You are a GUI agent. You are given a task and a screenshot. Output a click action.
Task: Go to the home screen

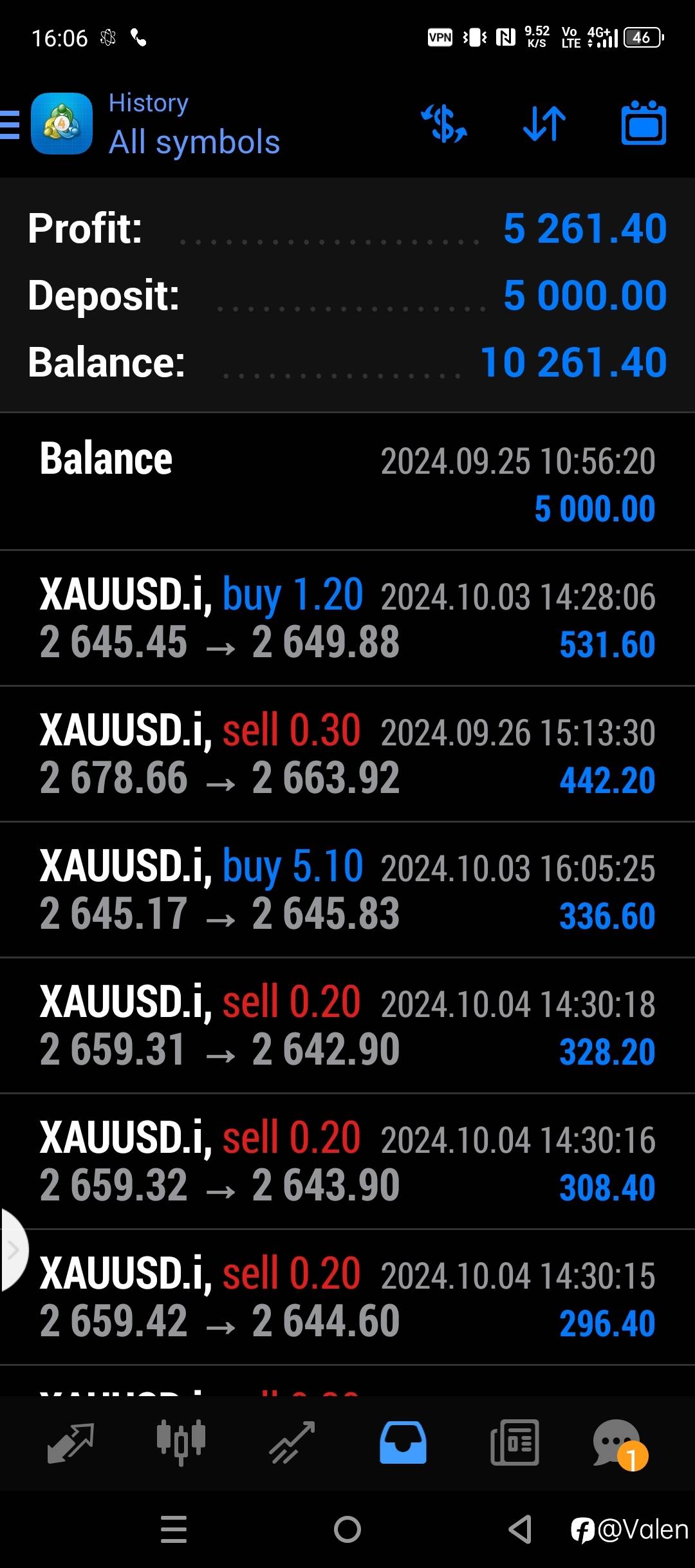coord(347,1529)
